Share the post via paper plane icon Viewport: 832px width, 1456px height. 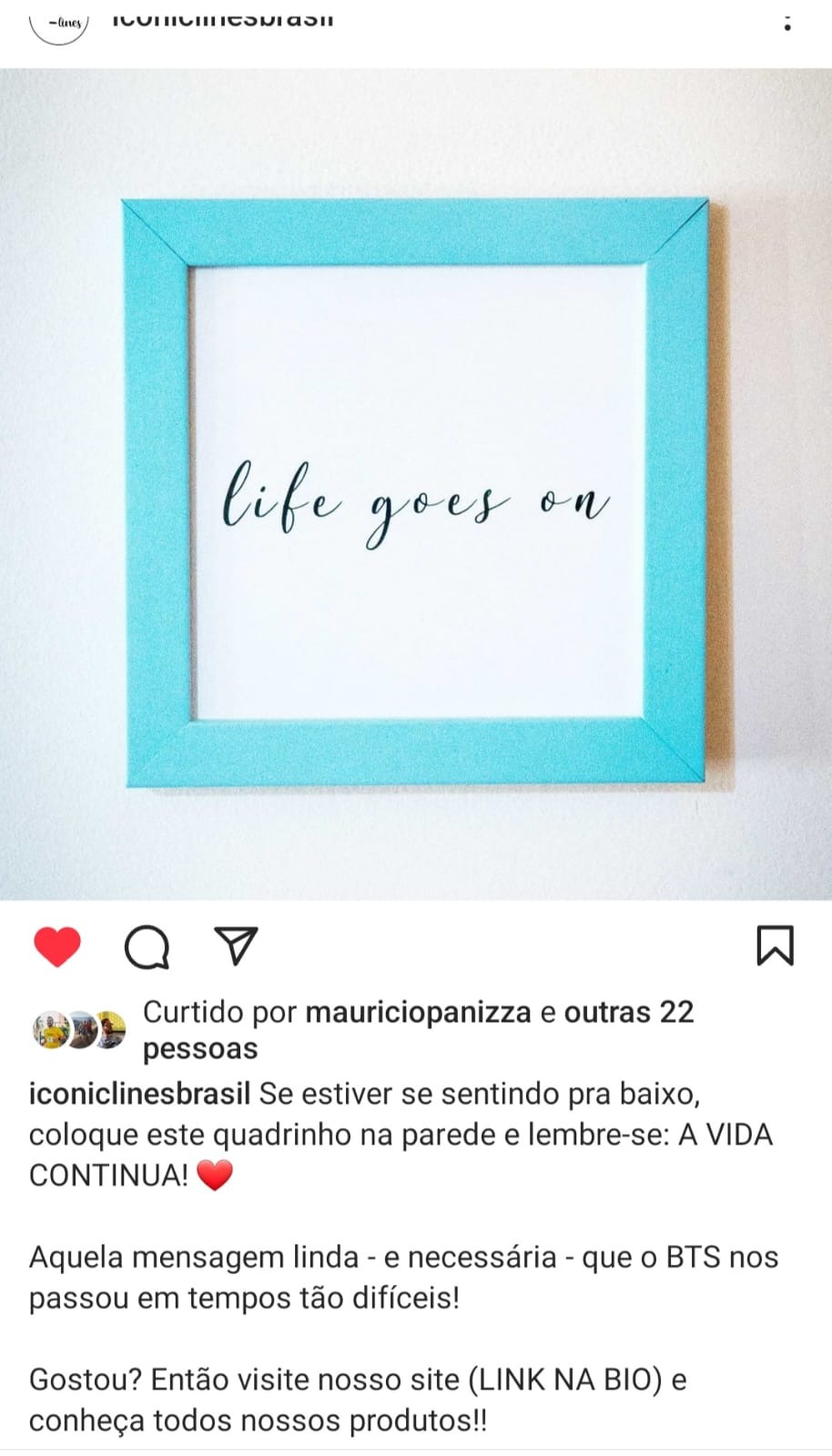(x=237, y=946)
